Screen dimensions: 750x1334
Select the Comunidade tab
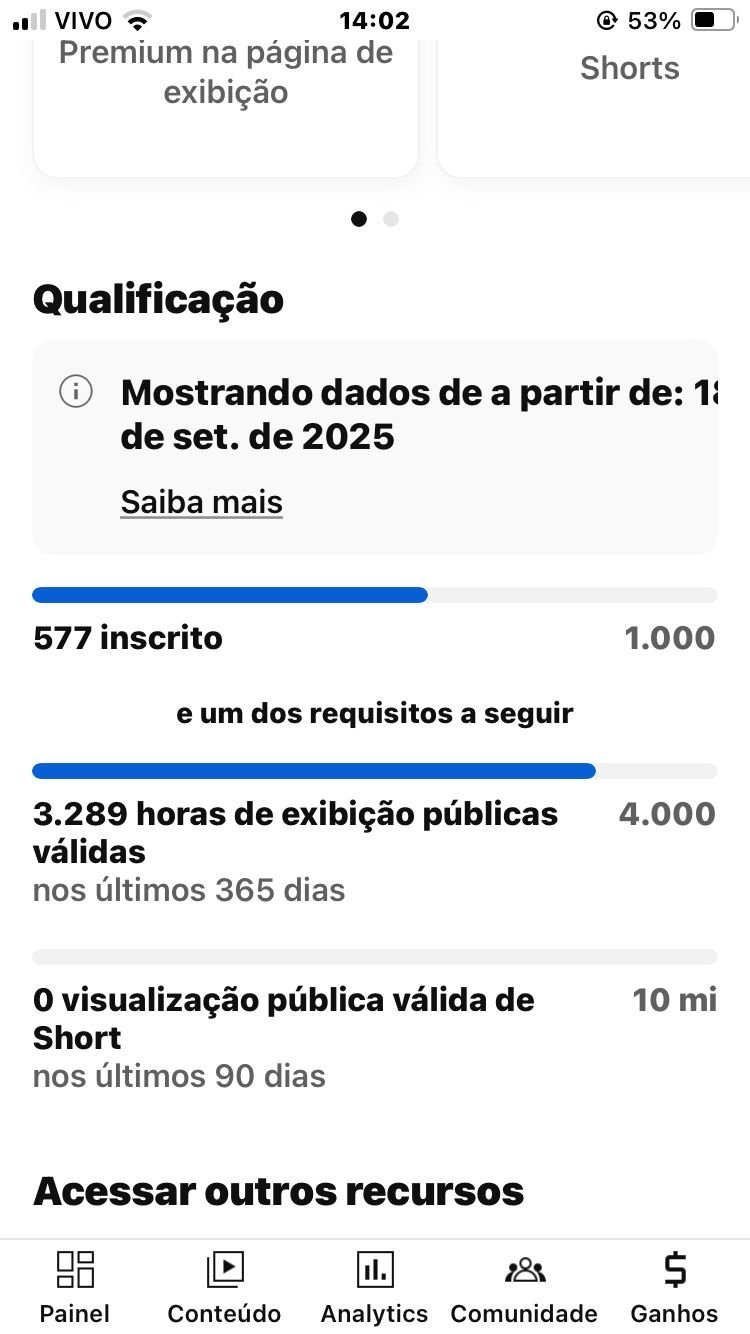point(524,1288)
